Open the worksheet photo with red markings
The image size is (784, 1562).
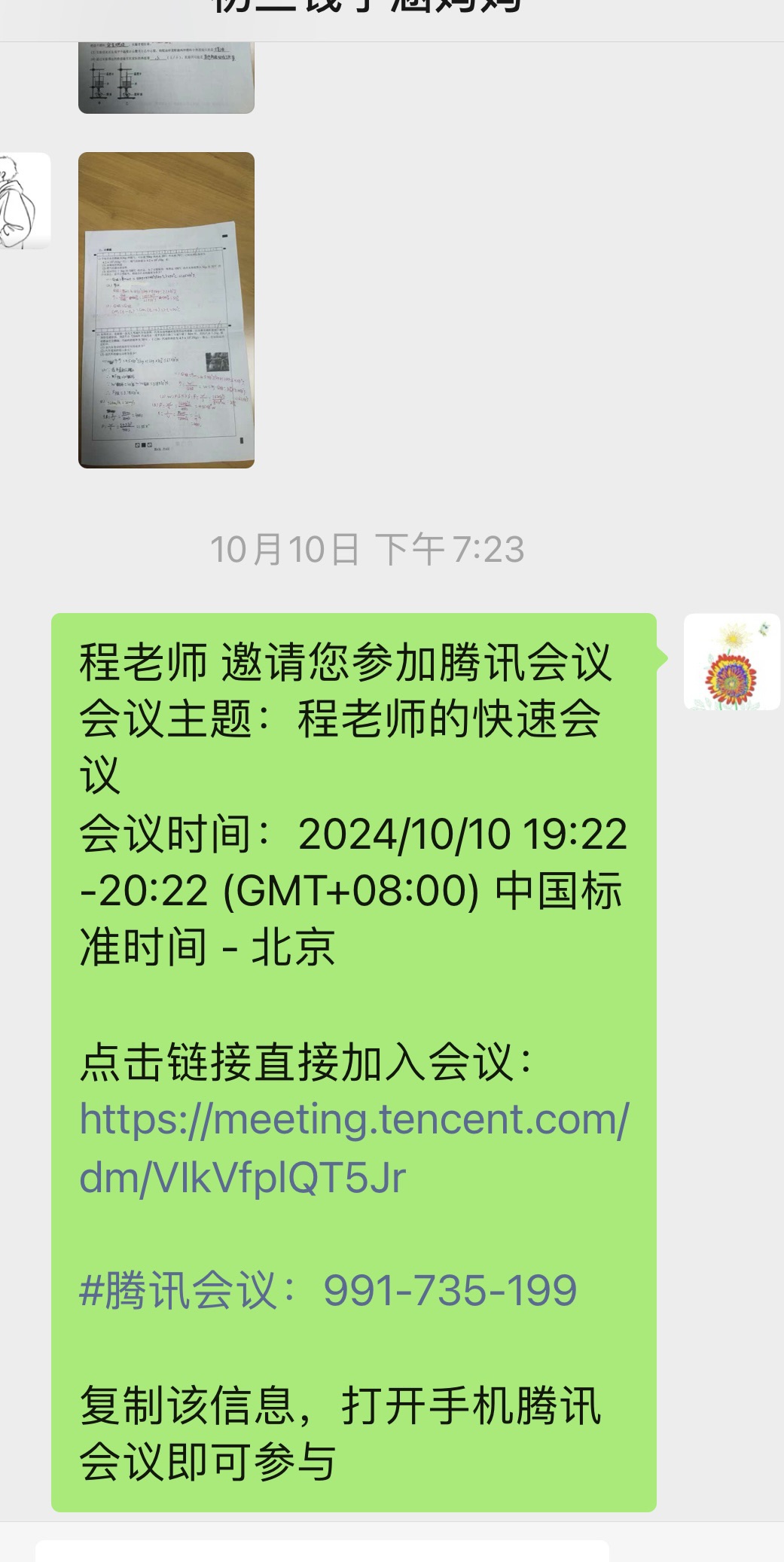pos(166,310)
